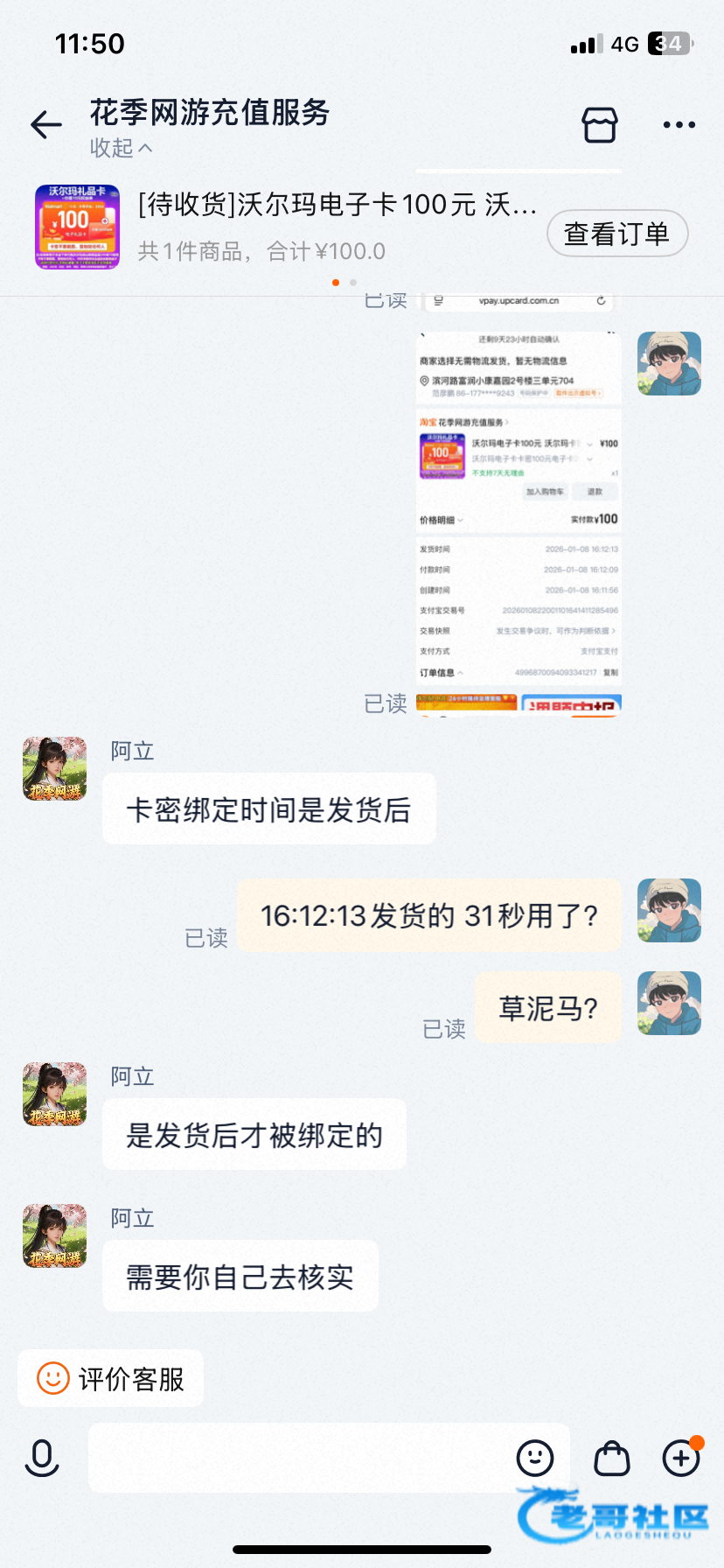The height and width of the screenshot is (1568, 724).
Task: View 阿立's avatar next to 卡密绑定时间是发货后
Action: 54,769
